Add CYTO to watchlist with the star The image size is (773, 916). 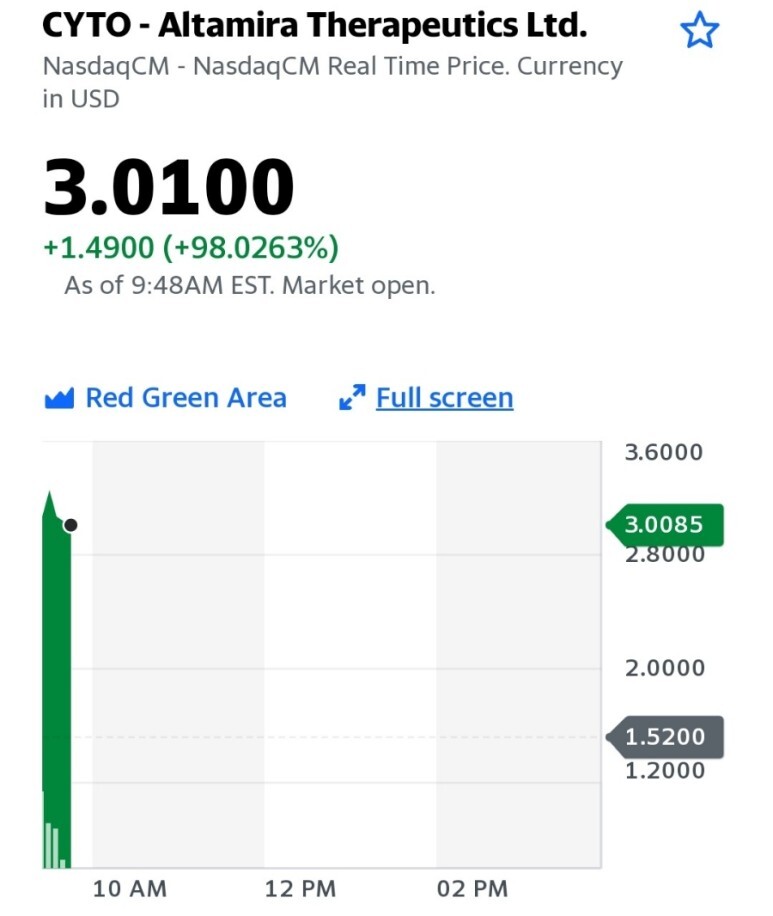699,30
